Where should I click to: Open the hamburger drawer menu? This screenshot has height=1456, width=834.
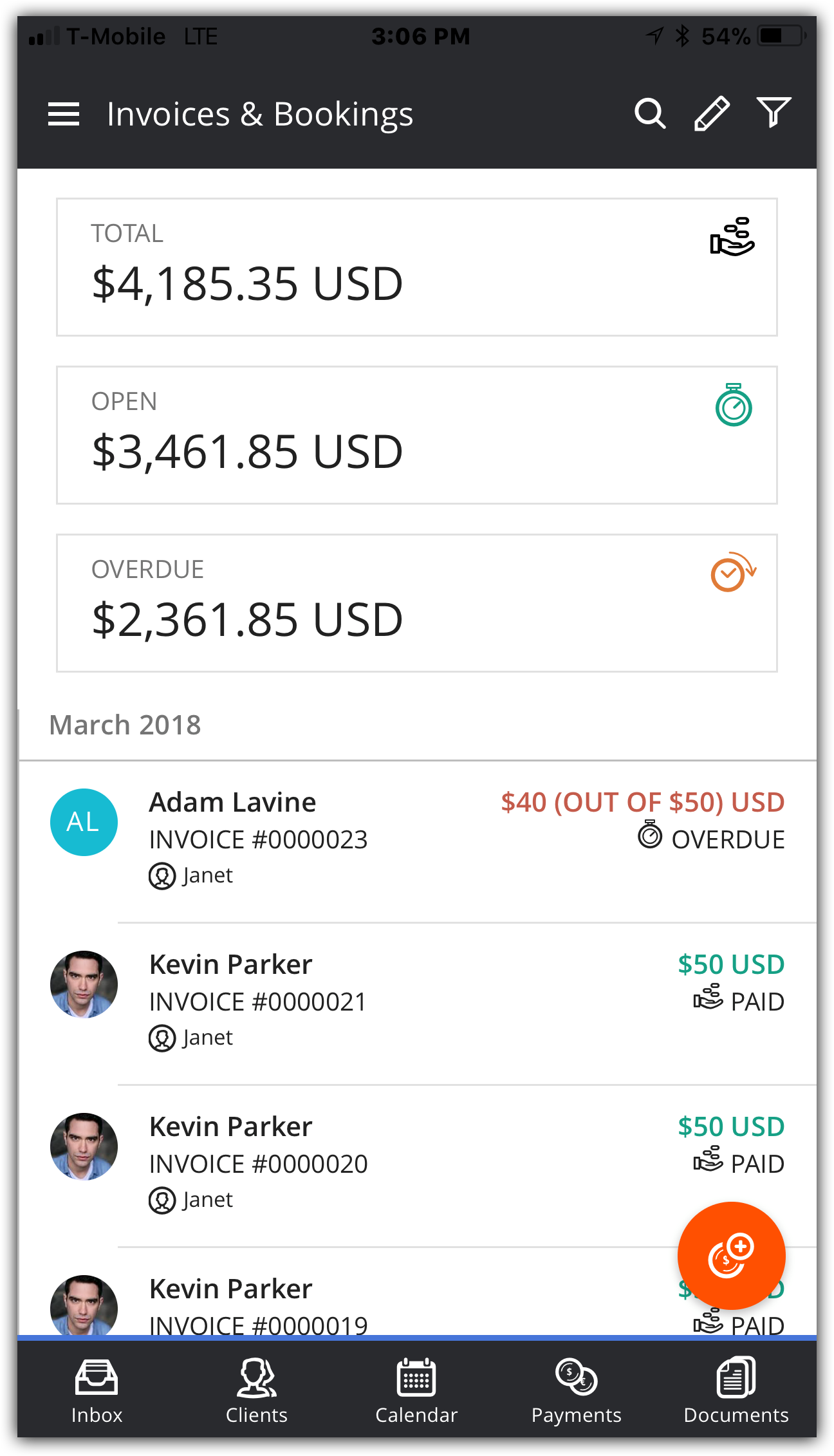click(64, 115)
